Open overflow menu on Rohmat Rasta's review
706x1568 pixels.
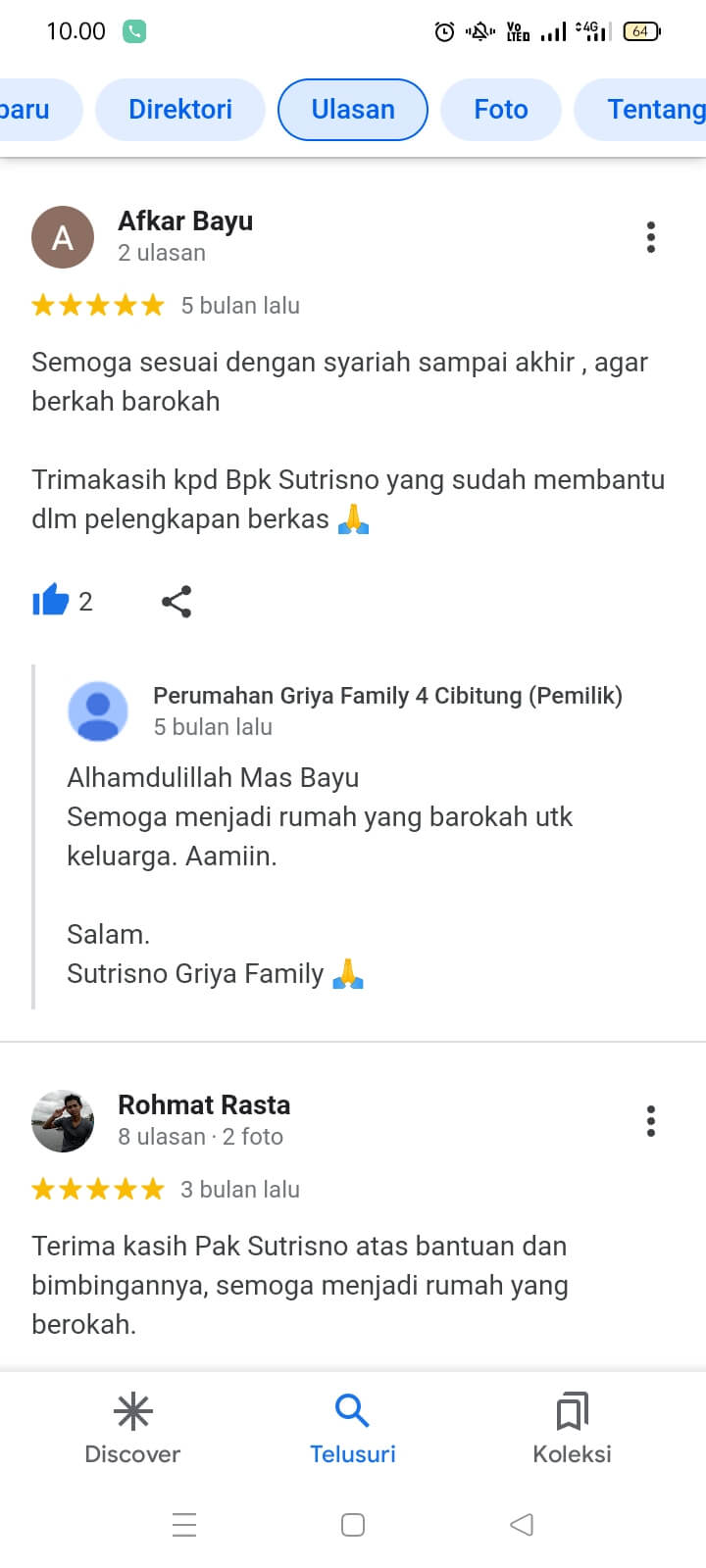650,1121
